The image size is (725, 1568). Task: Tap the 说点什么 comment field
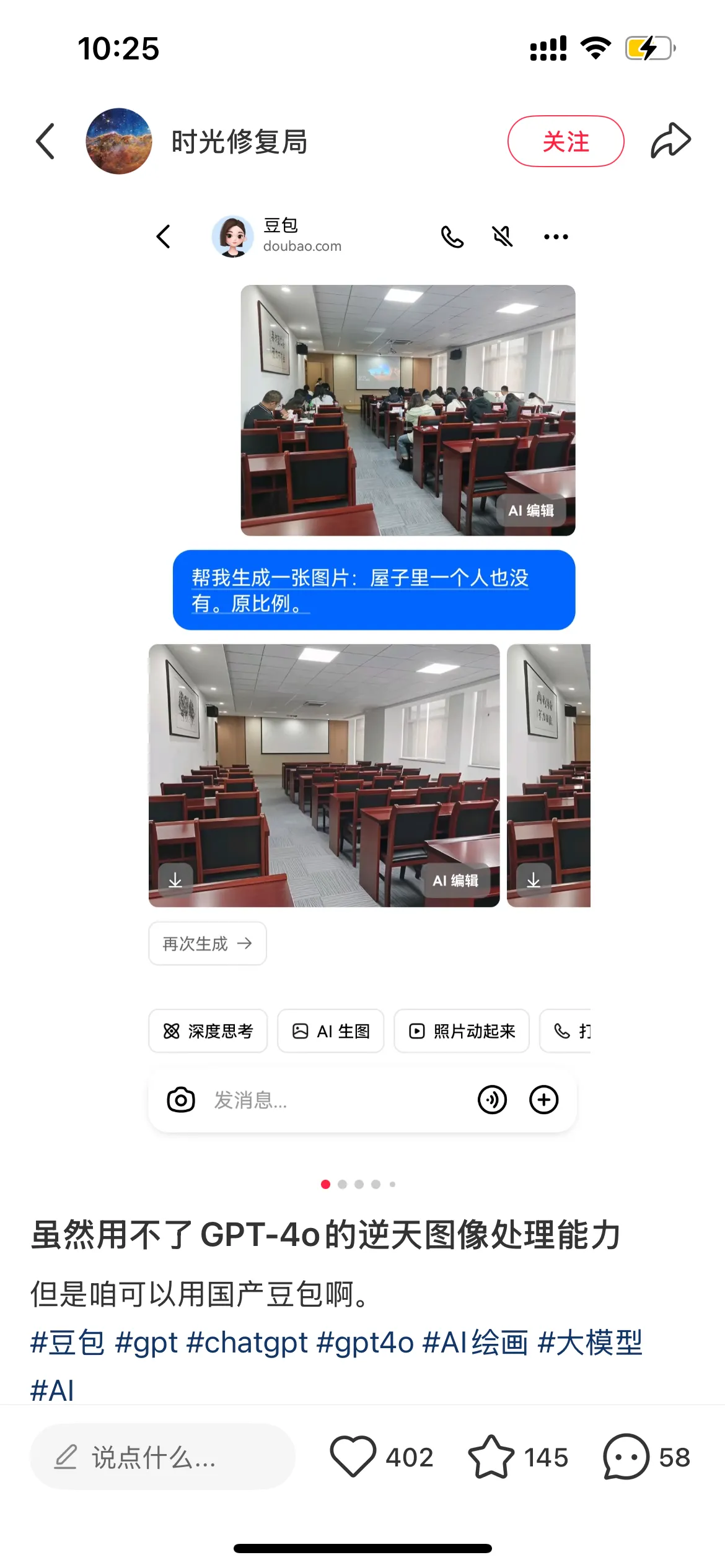coord(162,1457)
